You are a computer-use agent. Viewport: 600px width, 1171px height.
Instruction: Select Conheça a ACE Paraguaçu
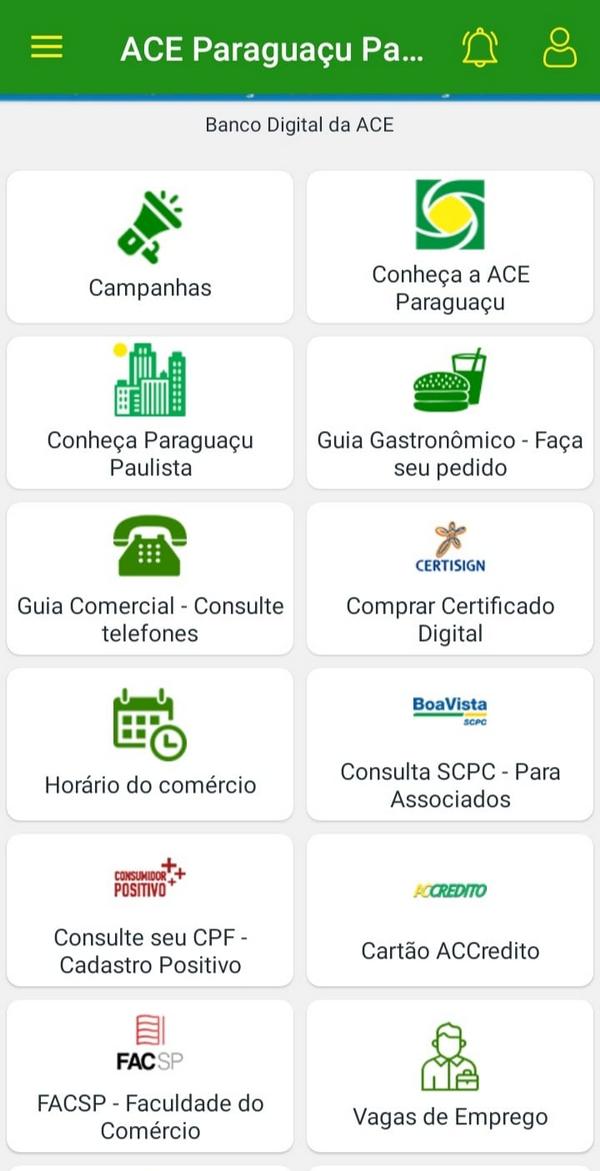click(450, 247)
